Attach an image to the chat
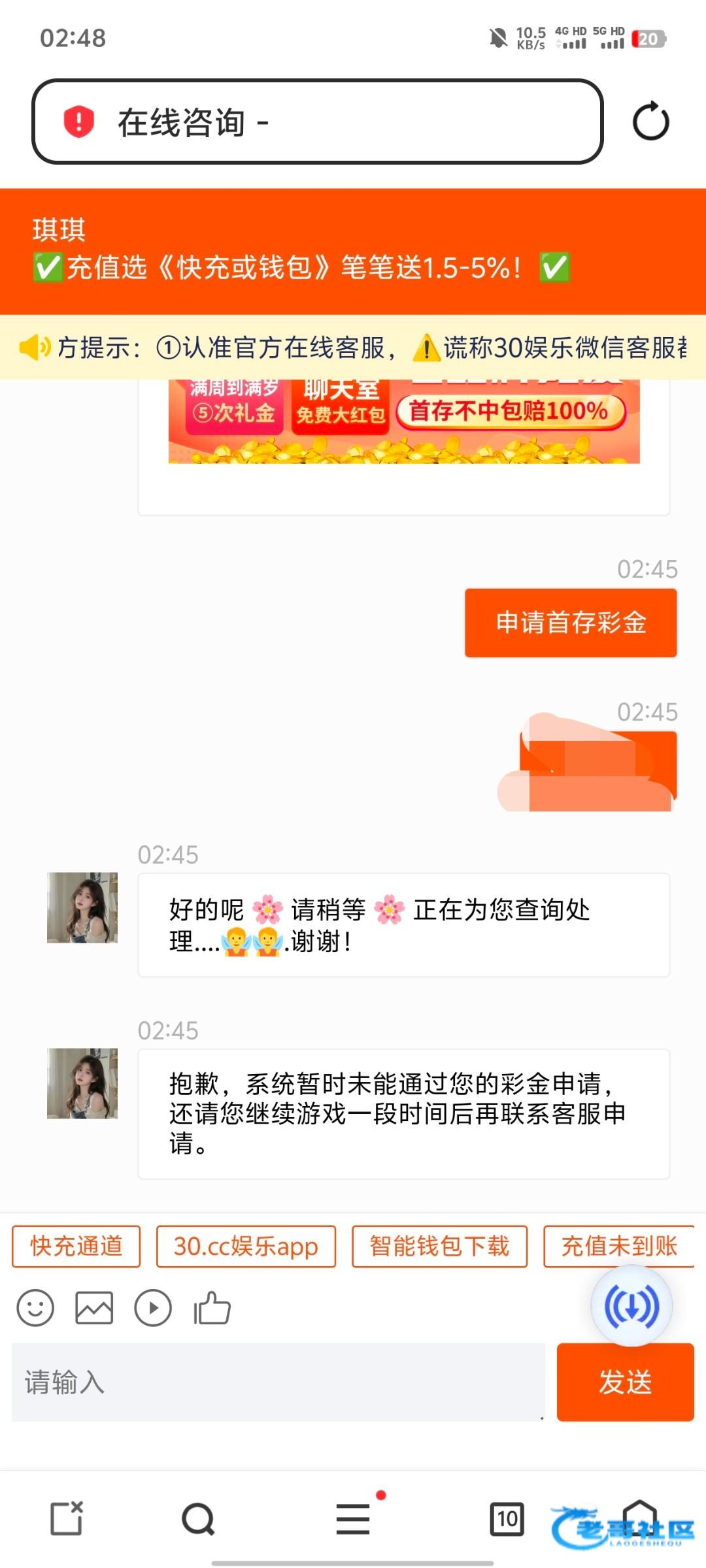Viewport: 706px width, 1568px height. point(94,1308)
